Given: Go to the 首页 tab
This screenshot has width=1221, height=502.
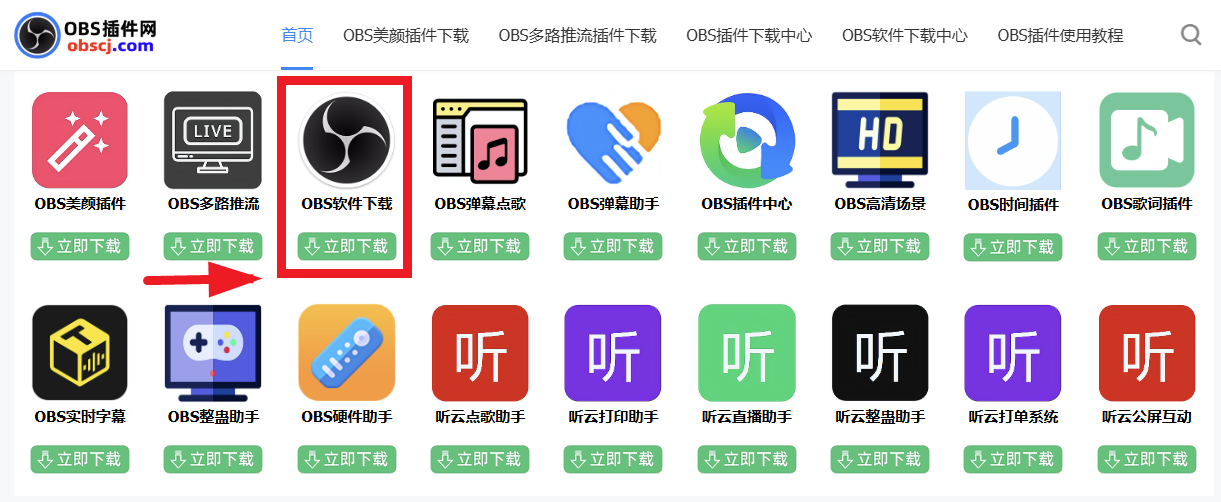Looking at the screenshot, I should [297, 35].
